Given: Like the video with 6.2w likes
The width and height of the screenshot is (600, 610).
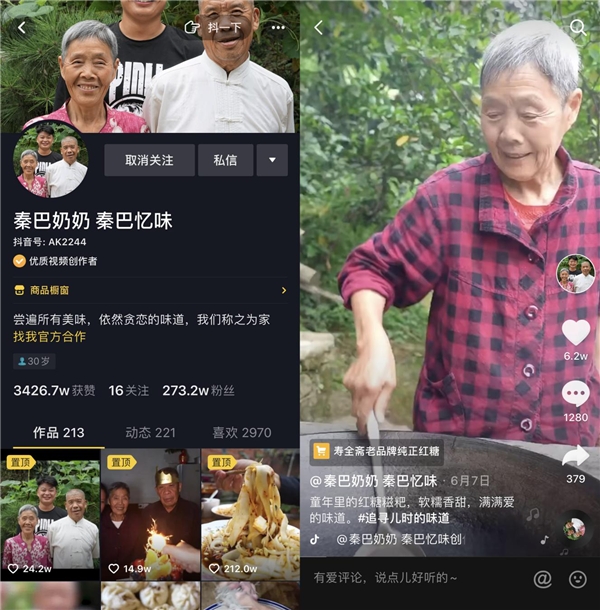Looking at the screenshot, I should click(575, 333).
